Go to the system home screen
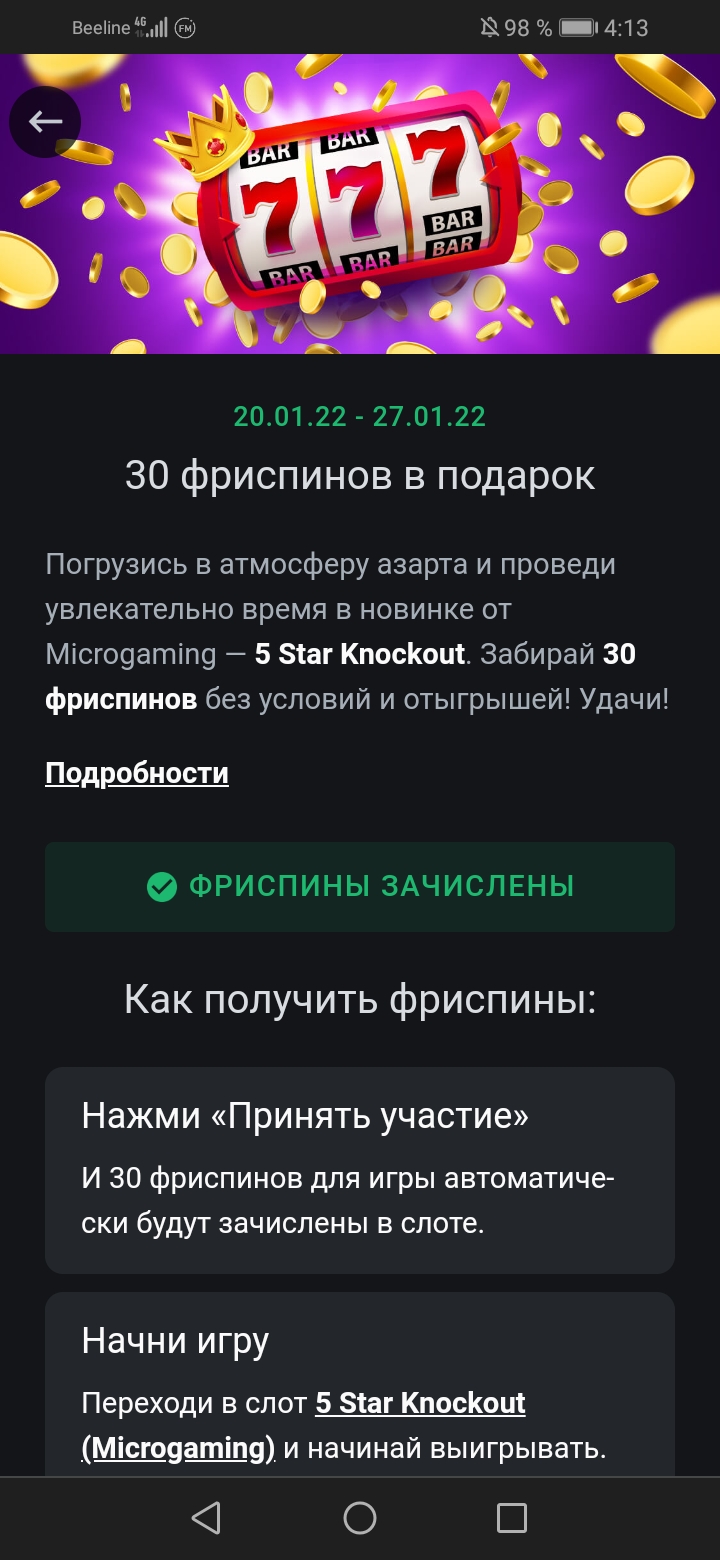The width and height of the screenshot is (720, 1560). click(360, 1518)
